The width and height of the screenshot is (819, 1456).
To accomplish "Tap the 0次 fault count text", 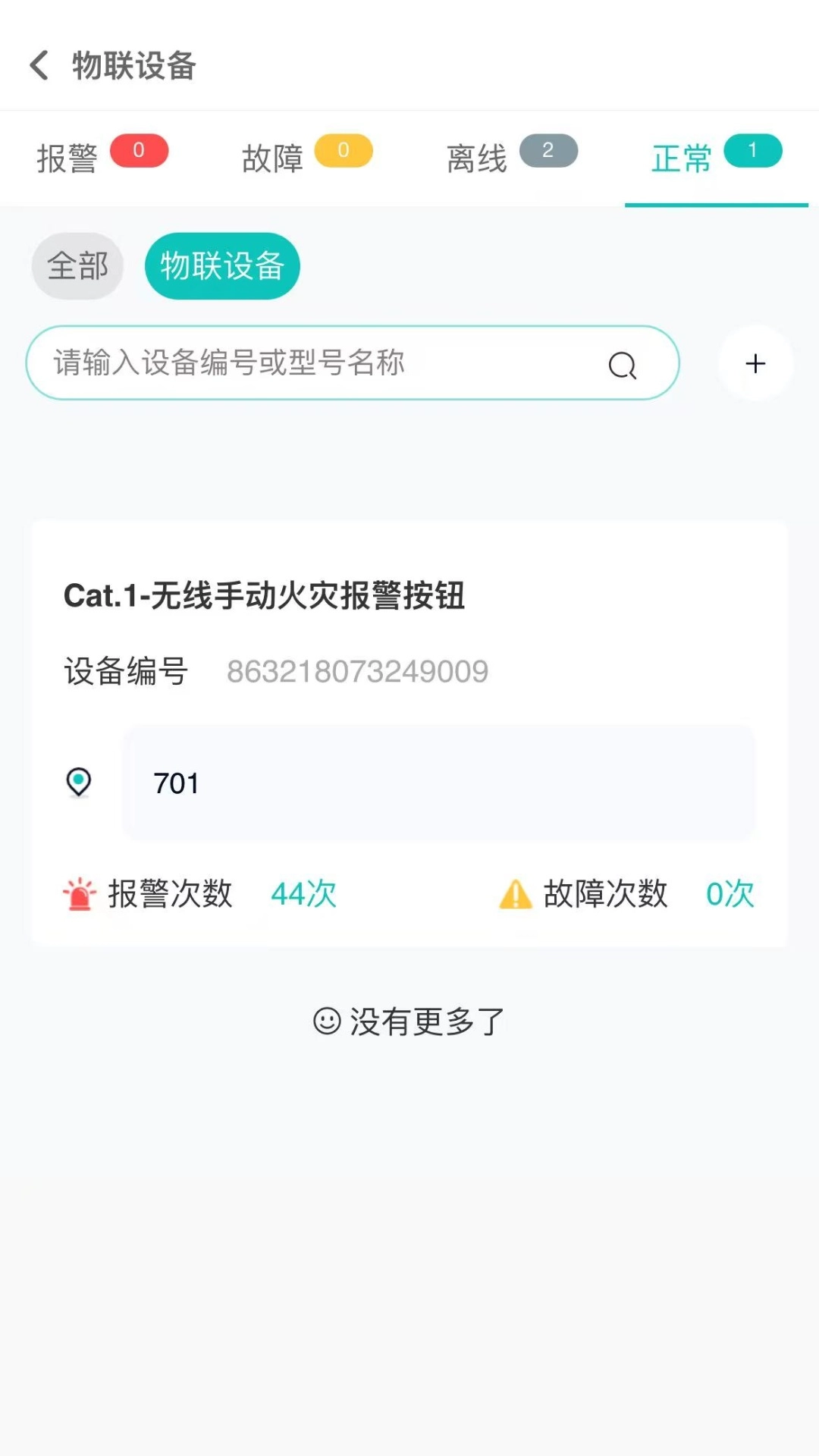I will [x=729, y=894].
